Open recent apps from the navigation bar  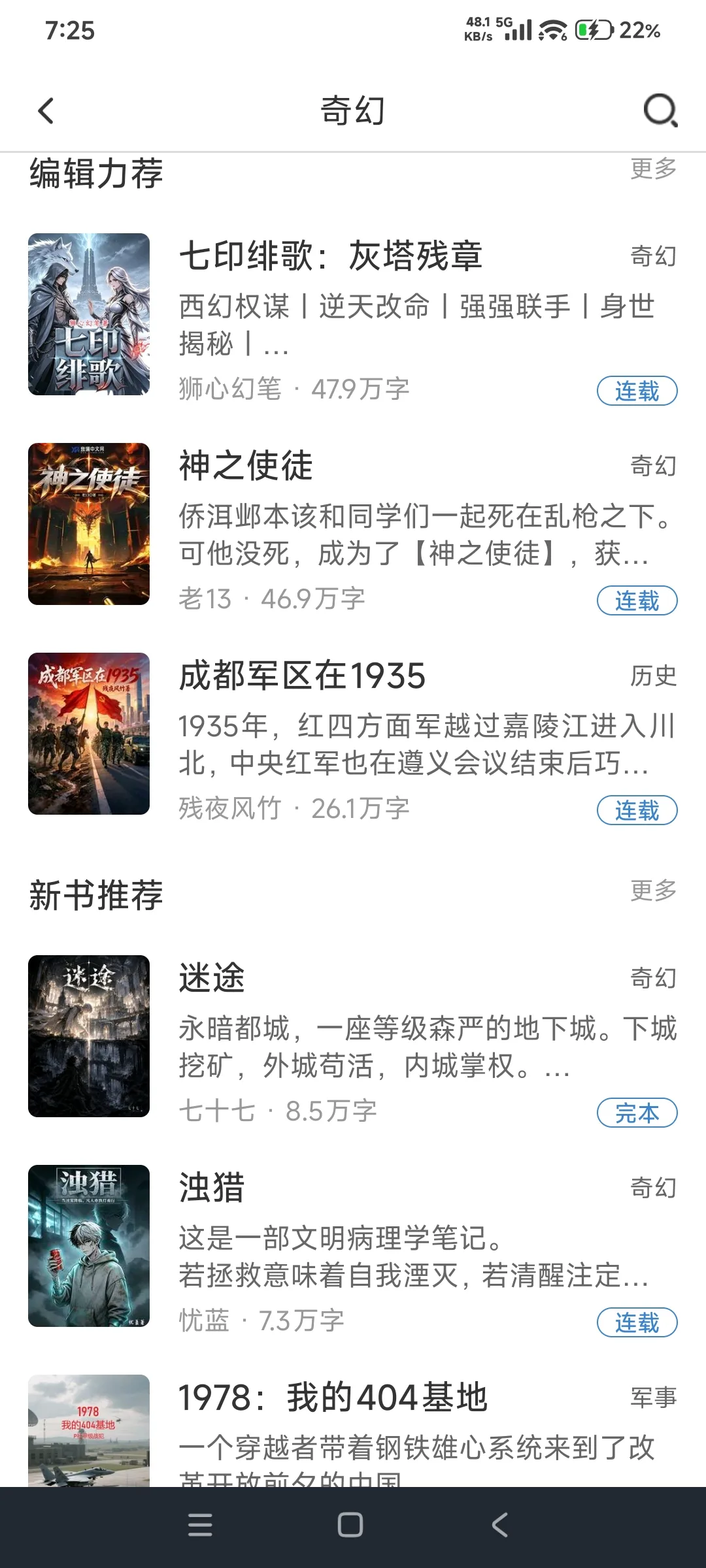tap(200, 1525)
